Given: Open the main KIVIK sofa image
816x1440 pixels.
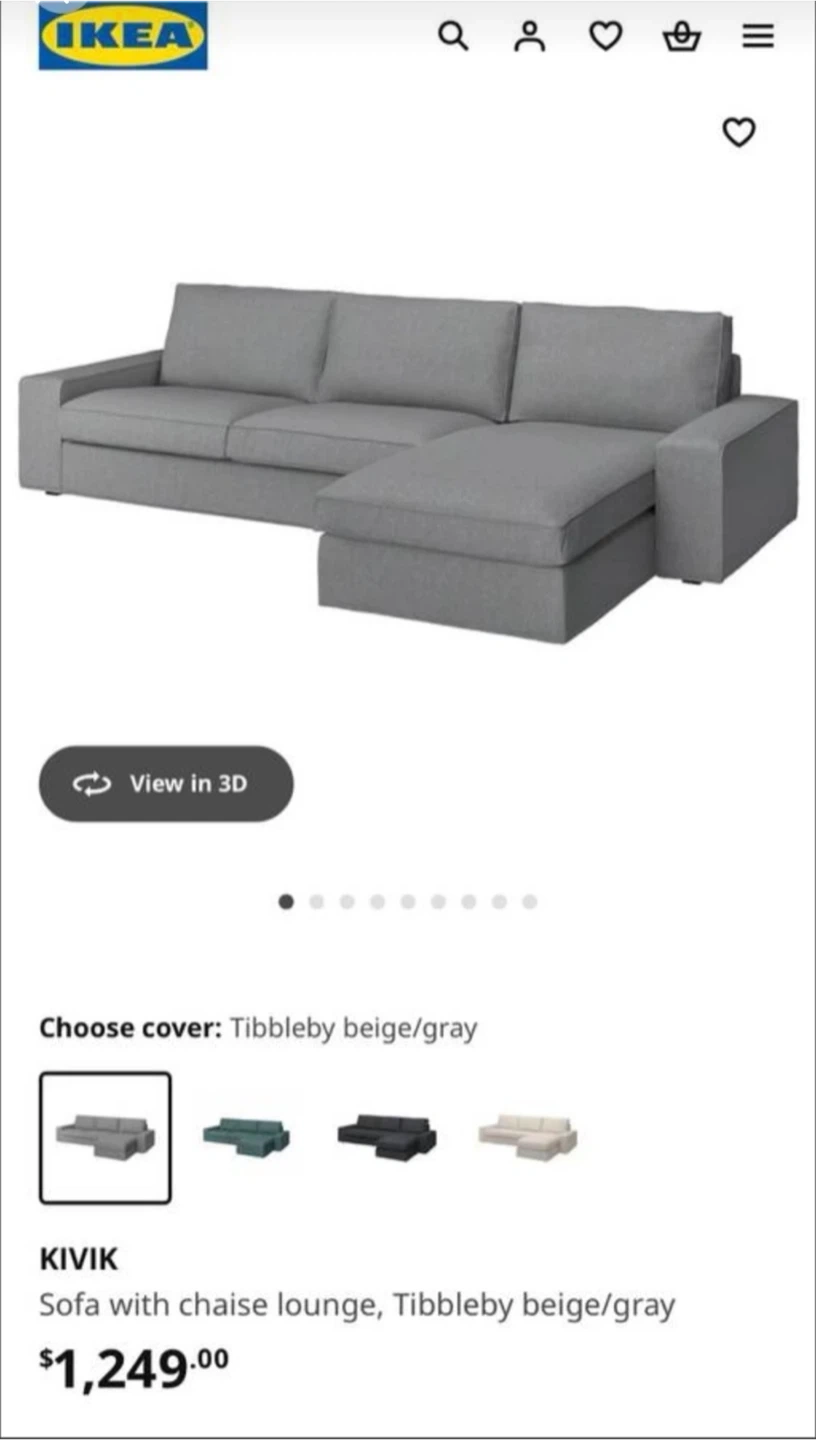Looking at the screenshot, I should 408,460.
